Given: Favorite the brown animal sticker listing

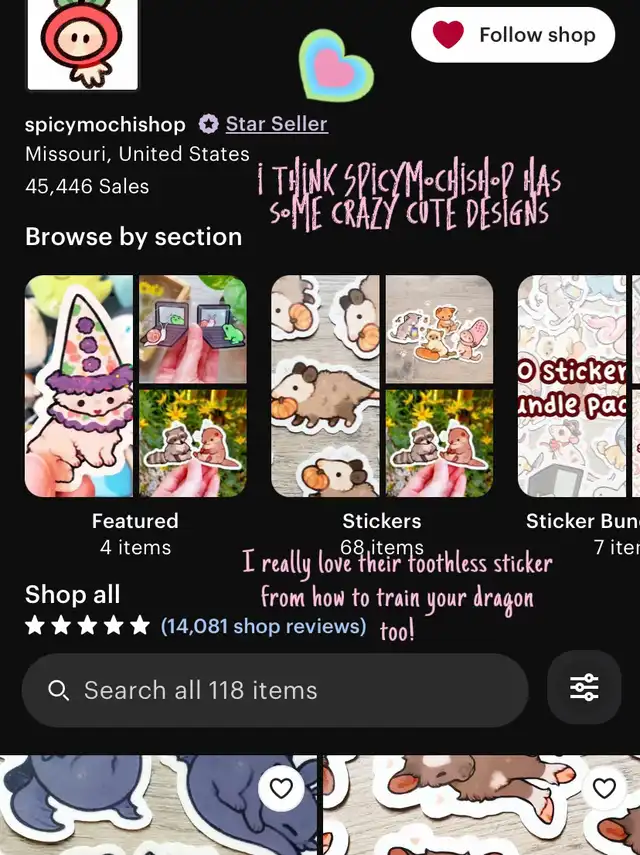Looking at the screenshot, I should [604, 789].
